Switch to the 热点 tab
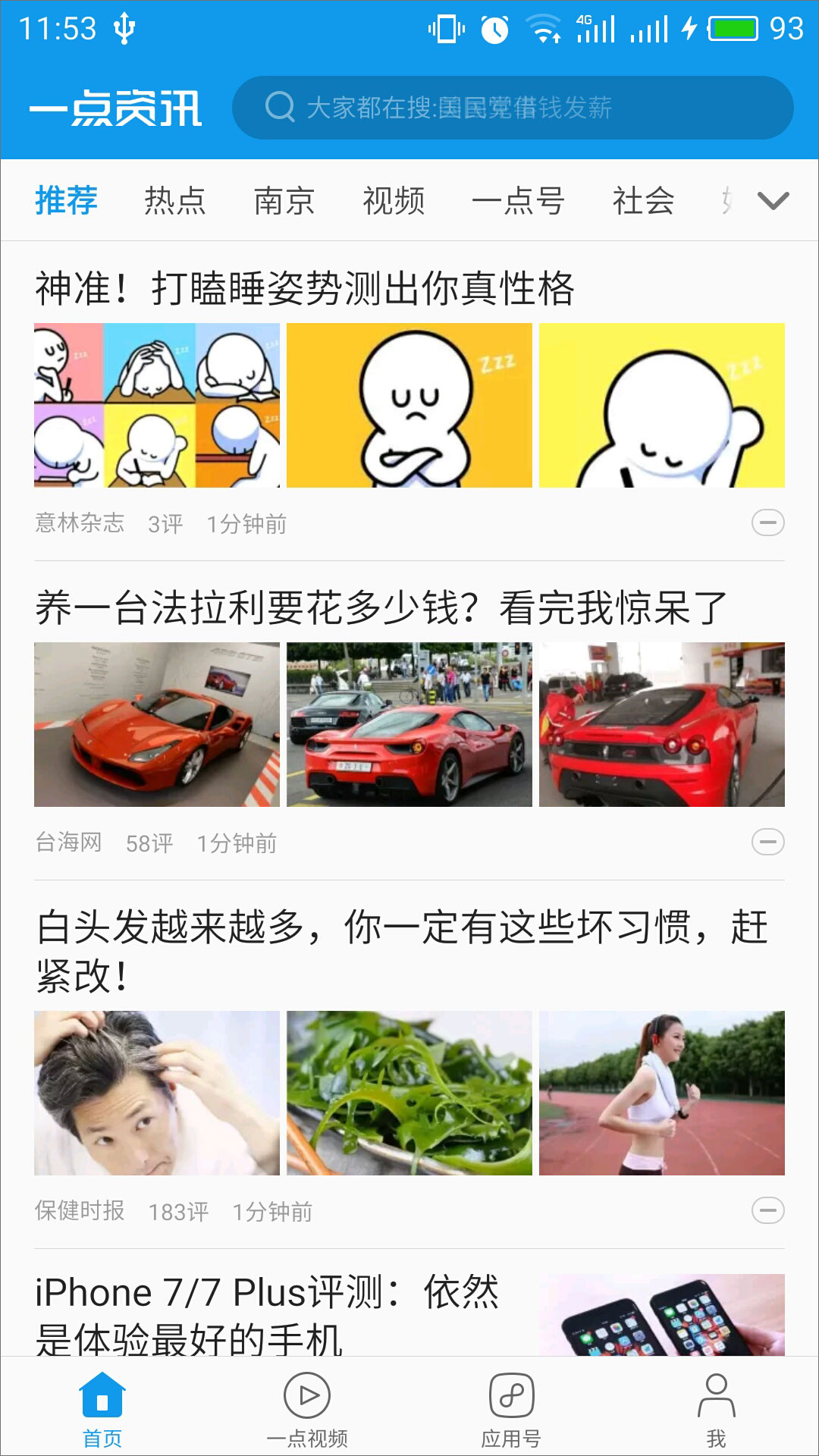 pyautogui.click(x=175, y=201)
